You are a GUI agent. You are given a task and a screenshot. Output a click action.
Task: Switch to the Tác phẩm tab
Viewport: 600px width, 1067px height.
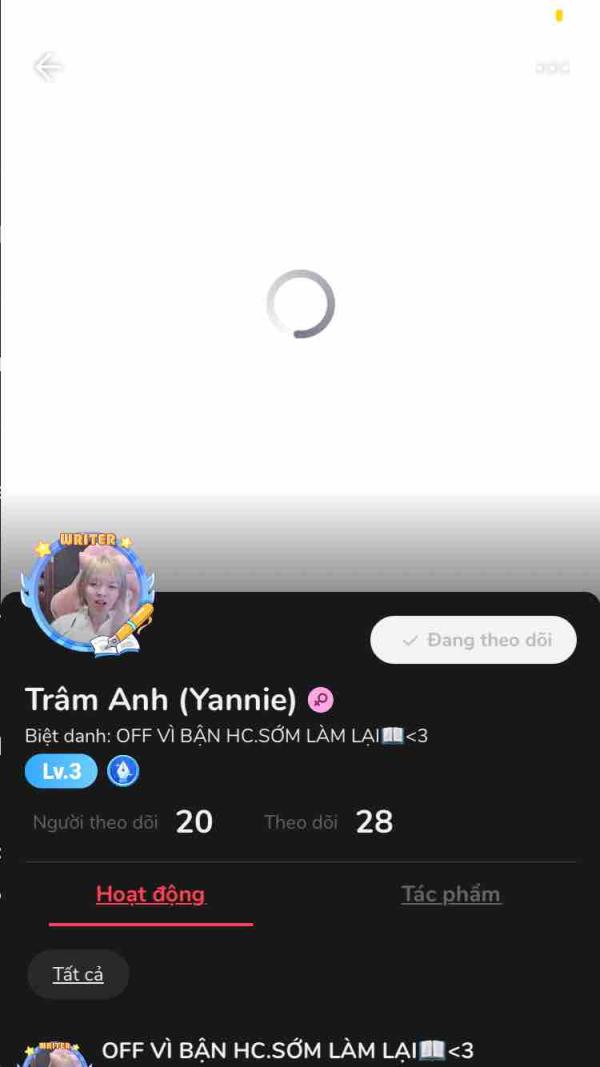pos(450,894)
